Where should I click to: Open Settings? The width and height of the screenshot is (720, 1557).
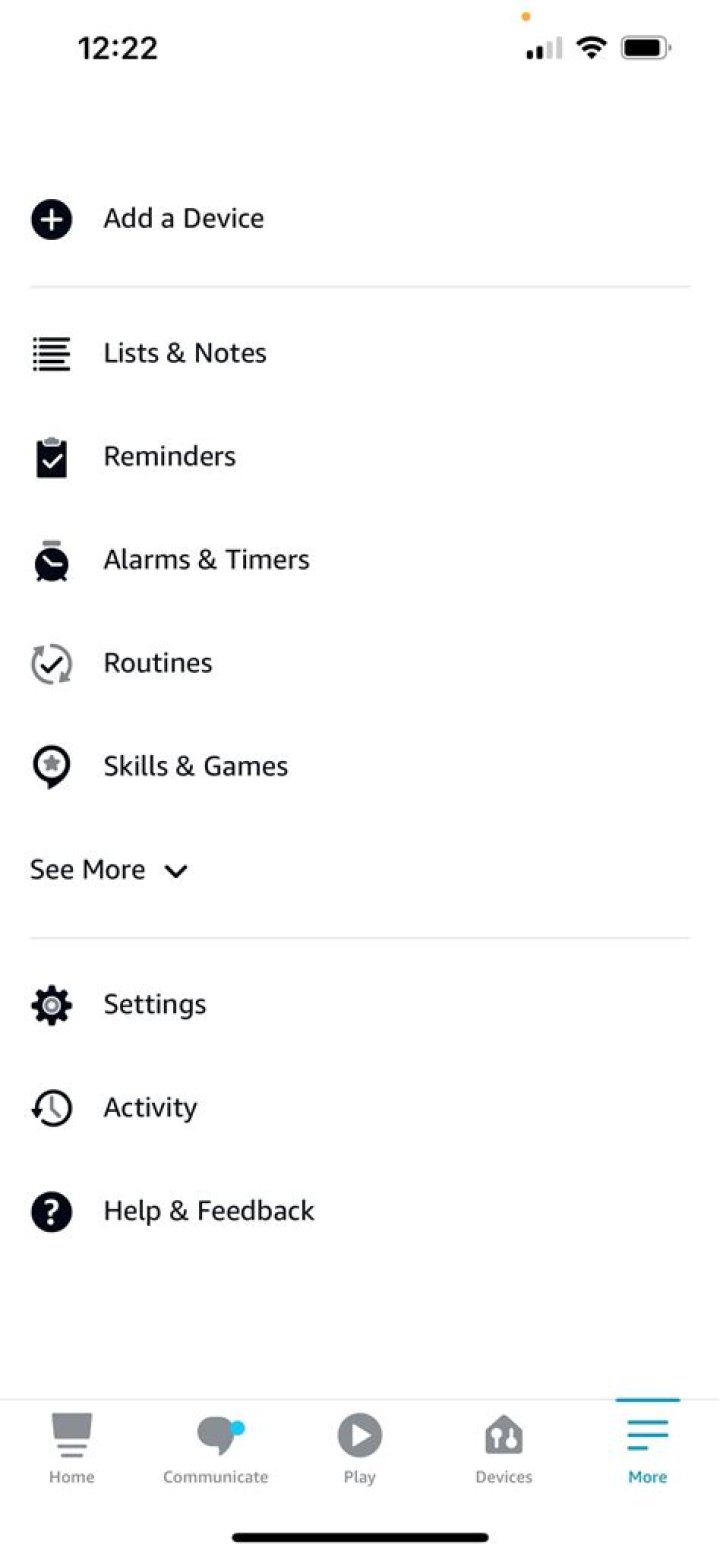pos(360,1004)
